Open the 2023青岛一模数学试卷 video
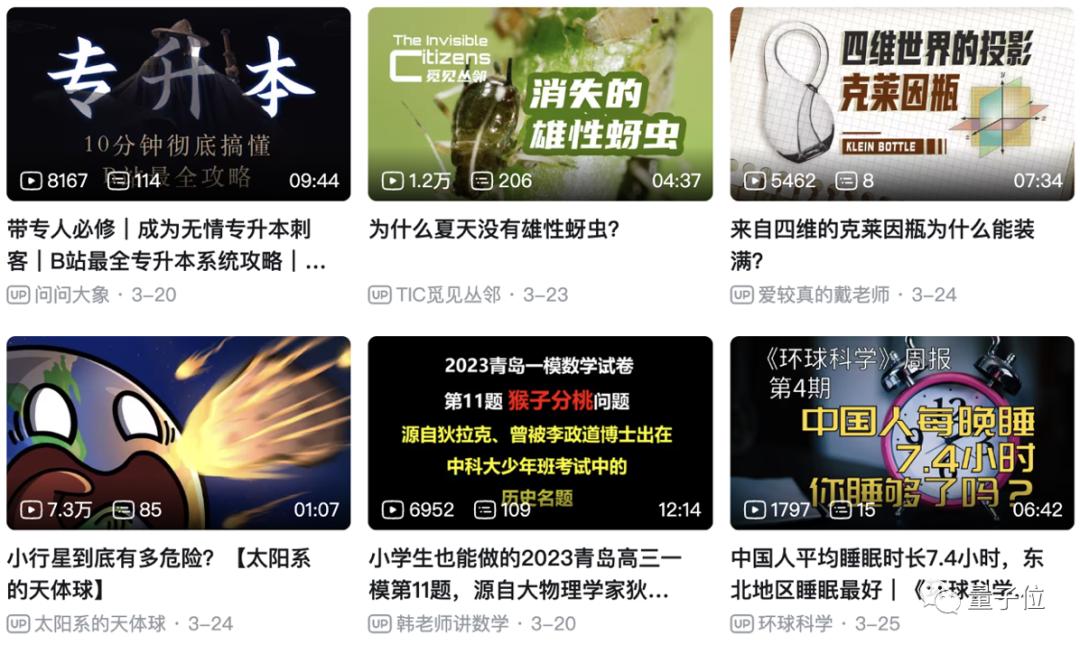The image size is (1080, 645). [x=540, y=432]
